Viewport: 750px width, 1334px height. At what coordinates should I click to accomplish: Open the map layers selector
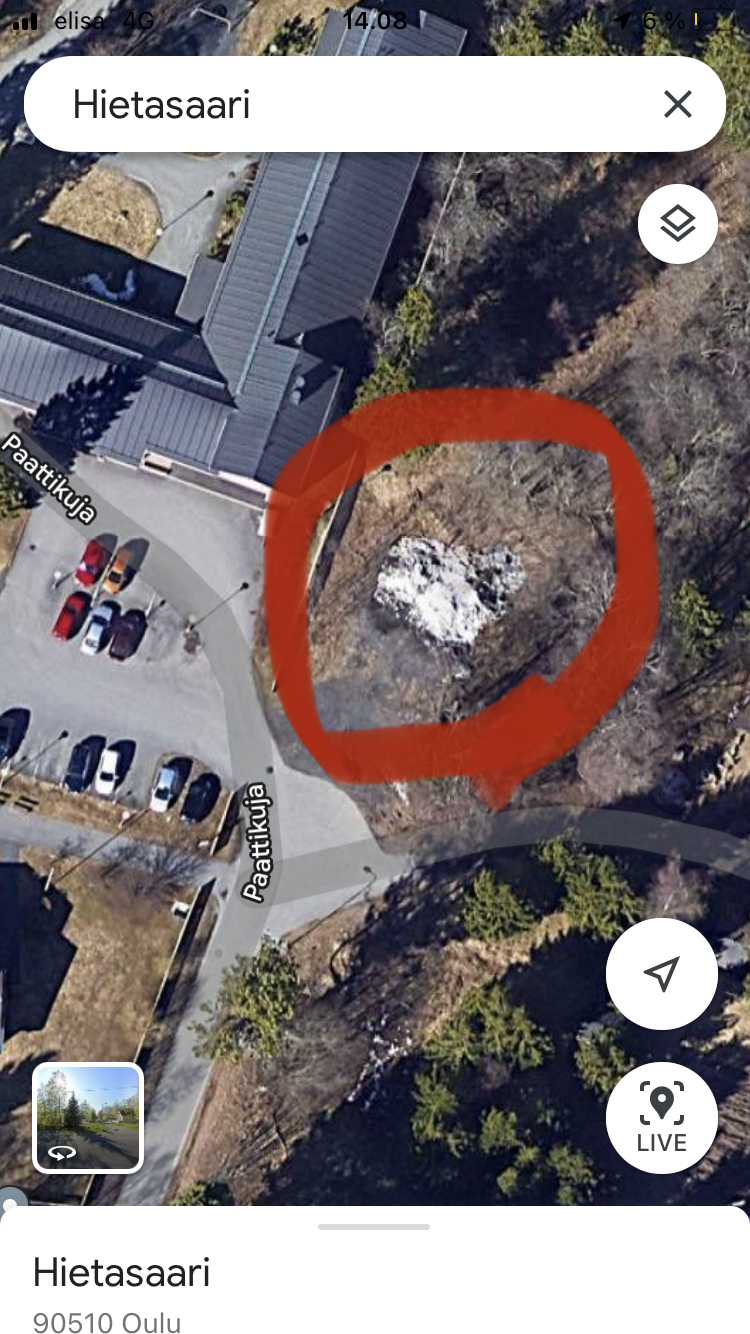click(x=677, y=224)
